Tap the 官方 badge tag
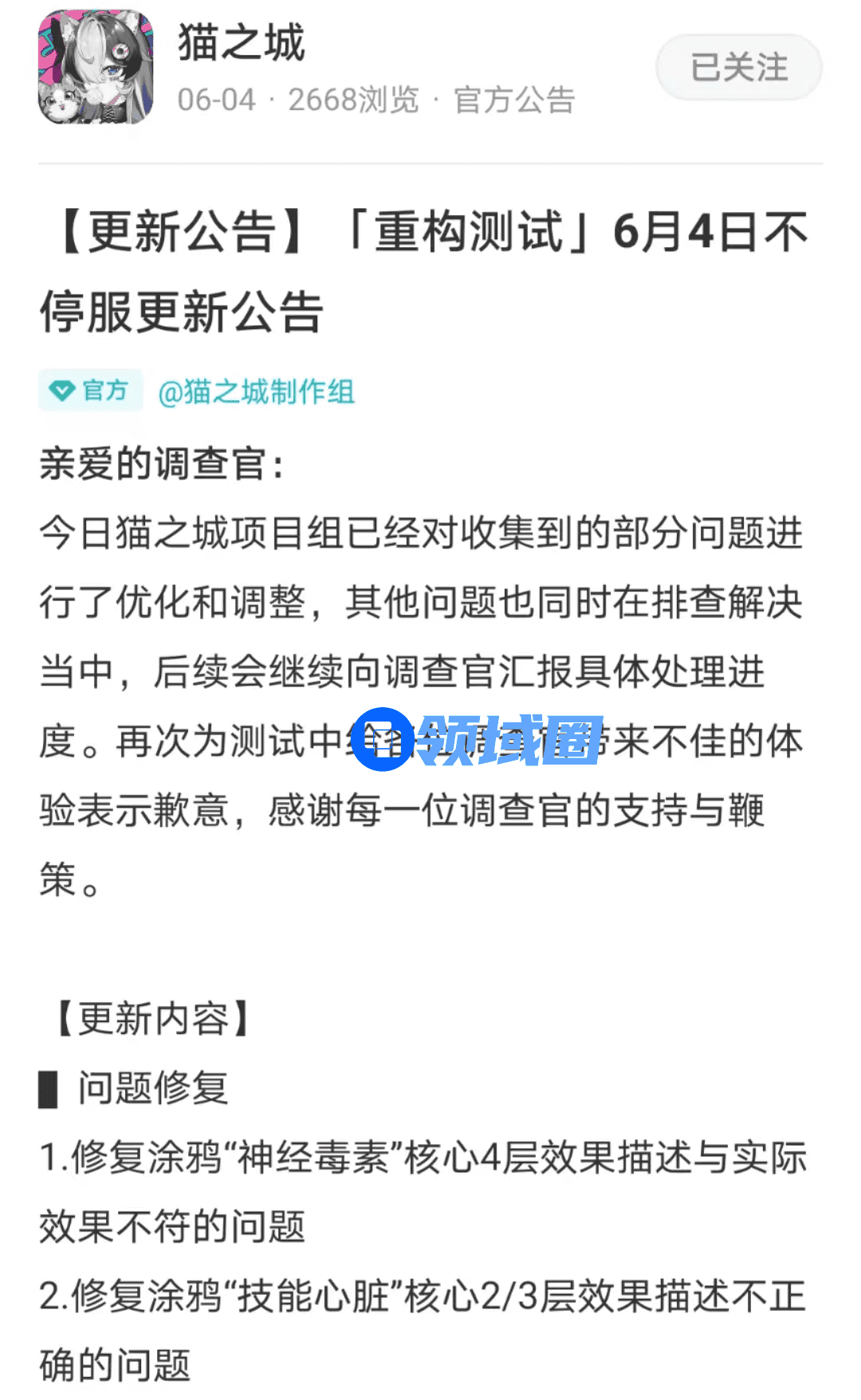 pyautogui.click(x=90, y=391)
